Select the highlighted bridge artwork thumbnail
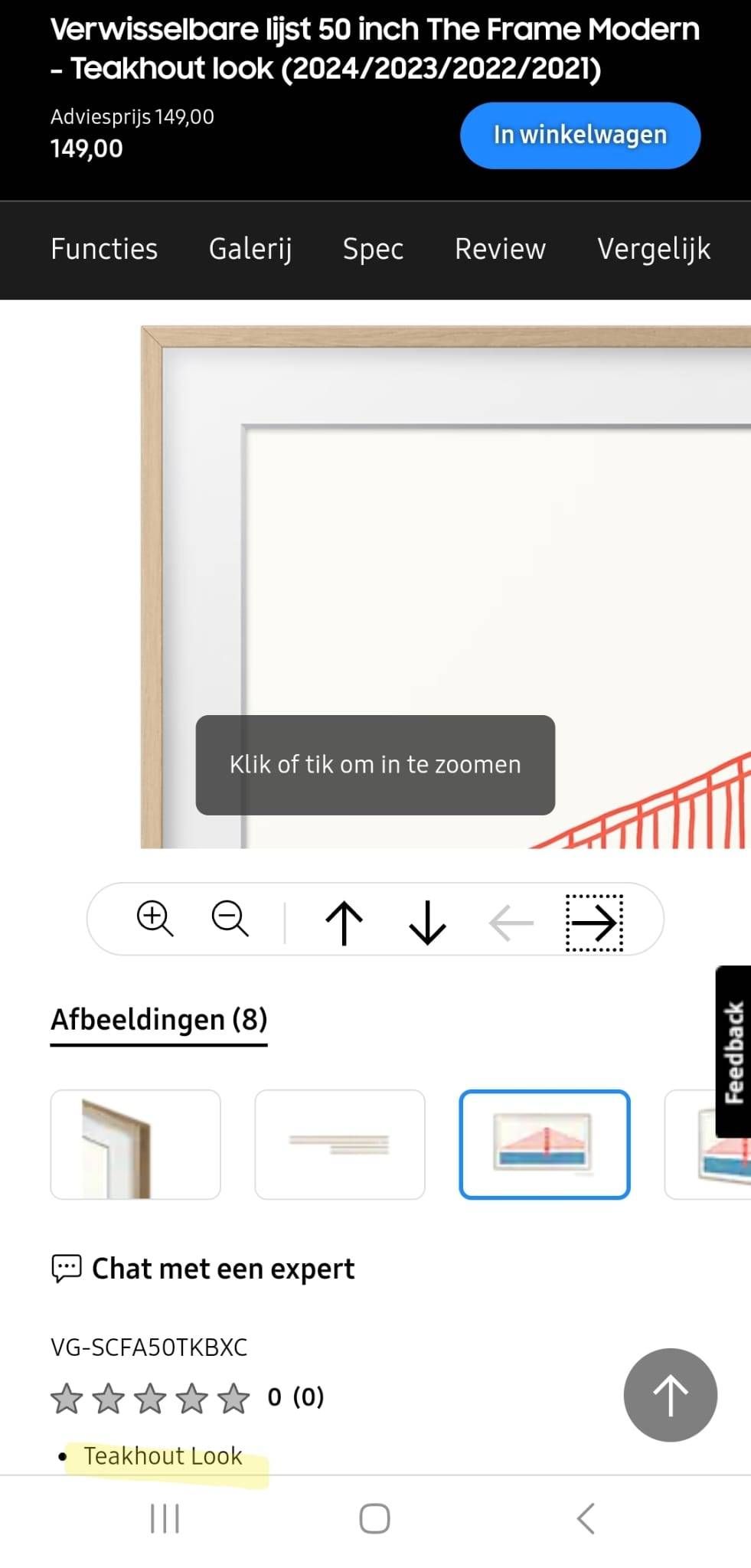Image resolution: width=751 pixels, height=1568 pixels. 544,1144
